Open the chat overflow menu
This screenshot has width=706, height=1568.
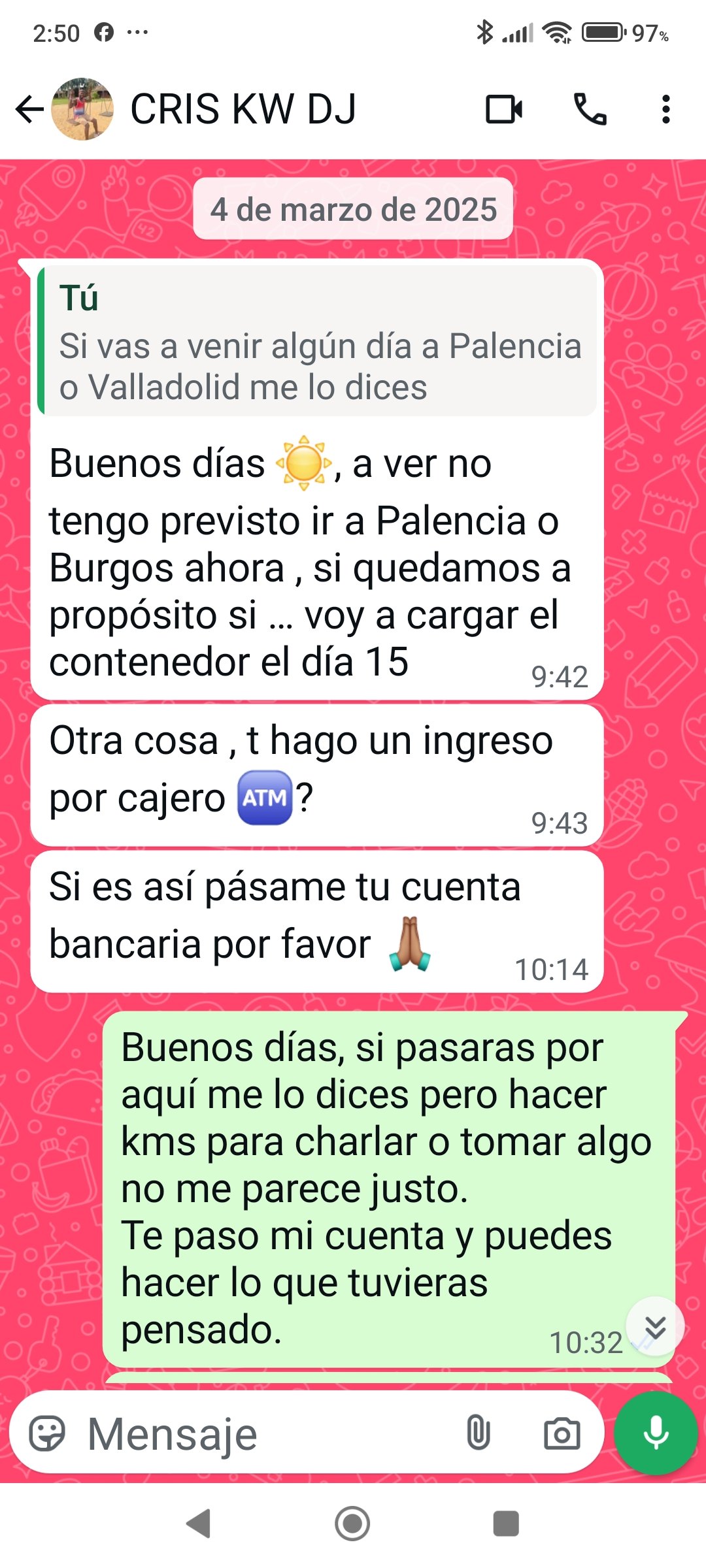click(x=665, y=109)
